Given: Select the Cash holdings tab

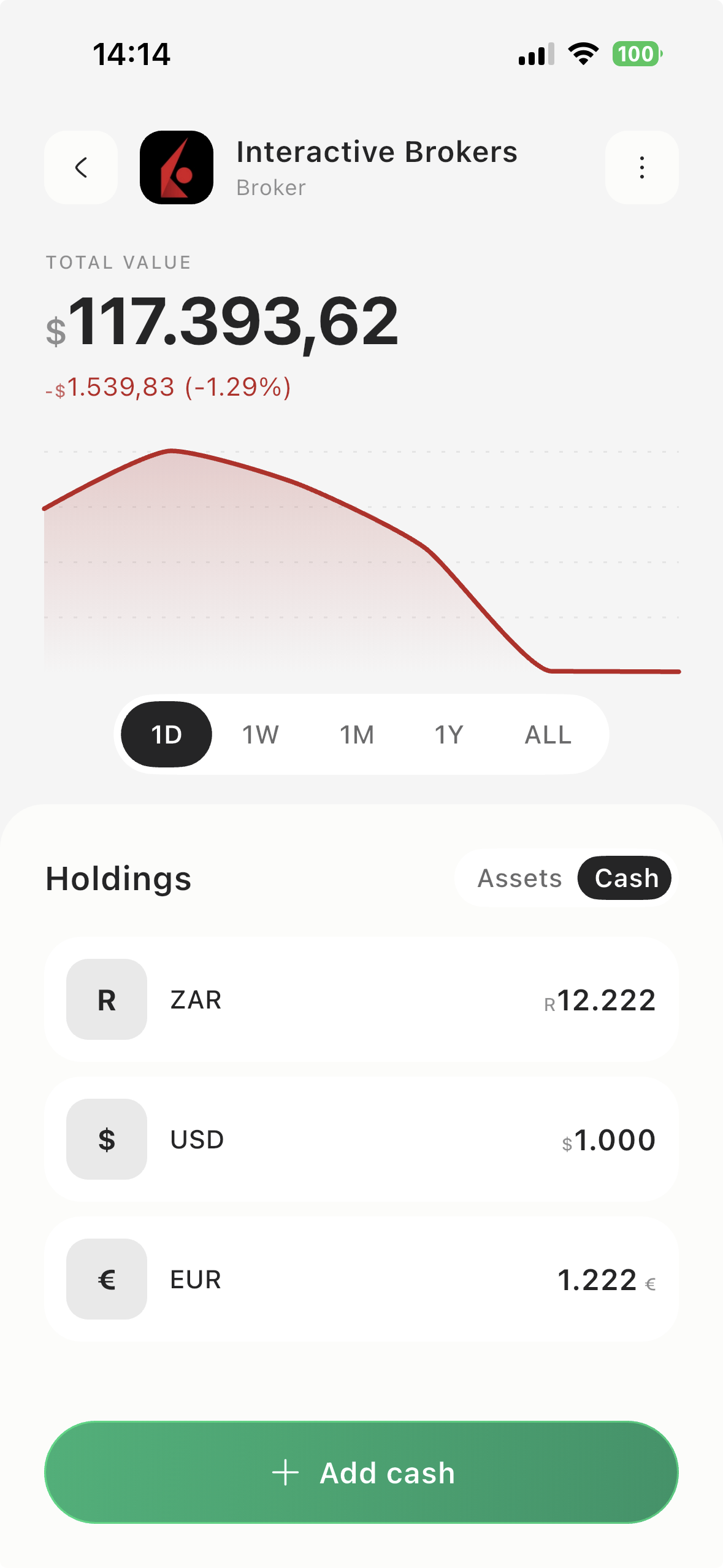Looking at the screenshot, I should pos(625,878).
